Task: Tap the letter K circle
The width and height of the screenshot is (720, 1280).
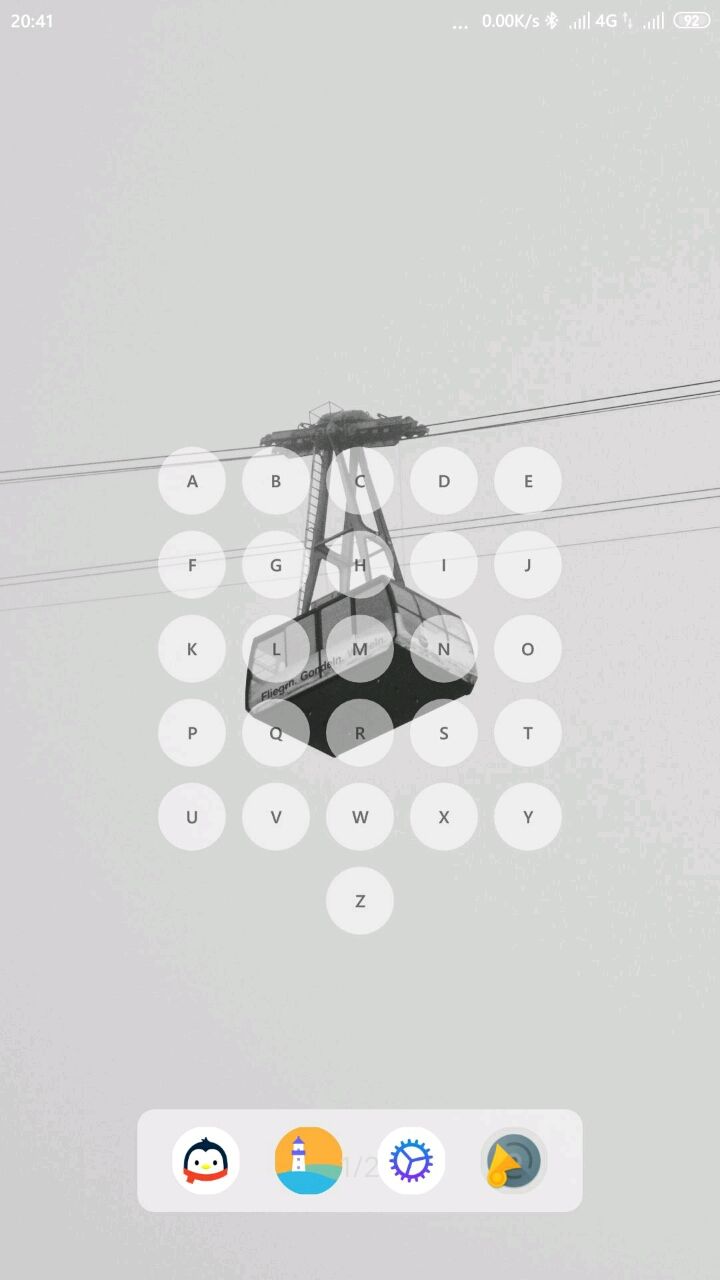Action: [192, 649]
